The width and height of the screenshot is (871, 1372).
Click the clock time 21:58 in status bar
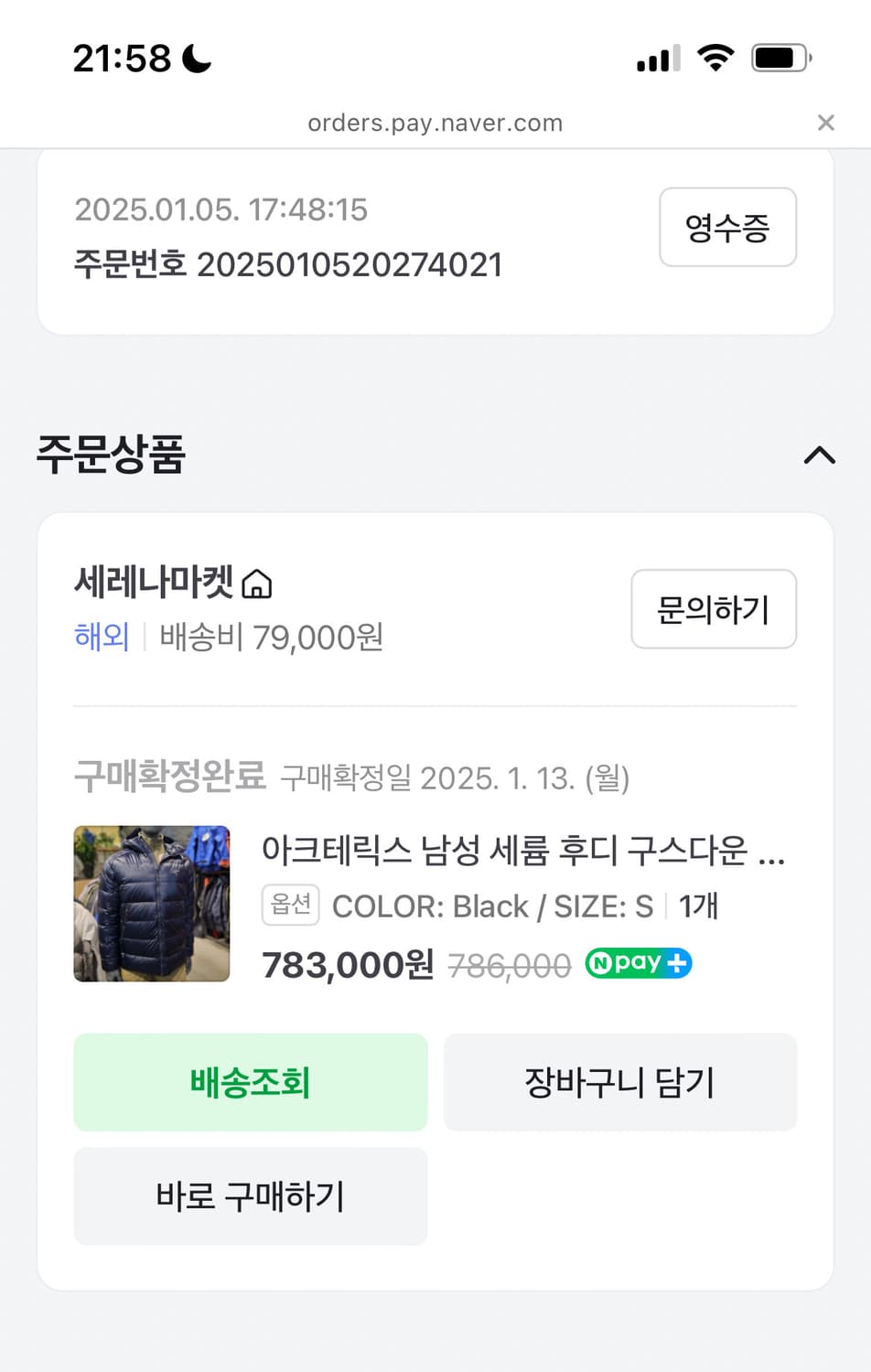124,57
